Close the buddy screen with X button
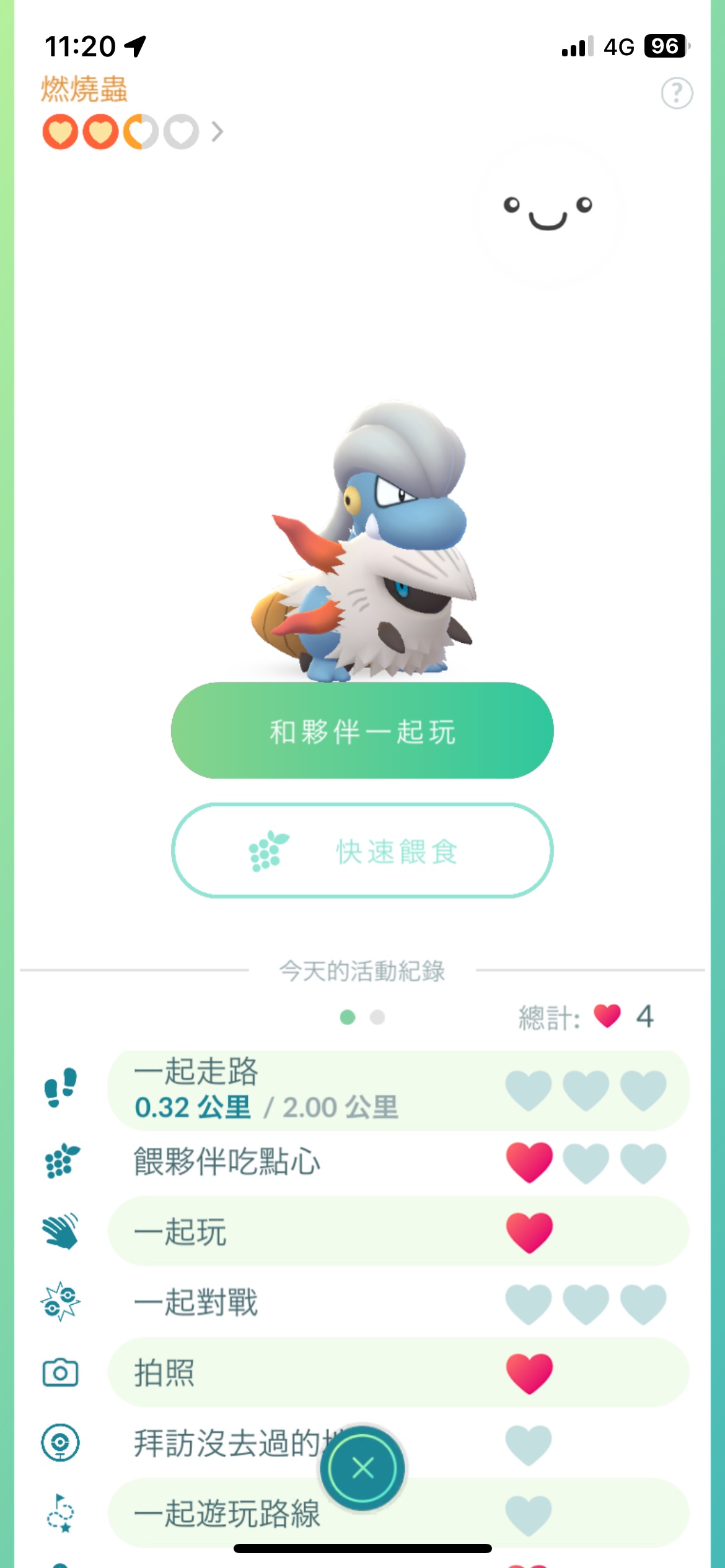 click(x=362, y=1468)
